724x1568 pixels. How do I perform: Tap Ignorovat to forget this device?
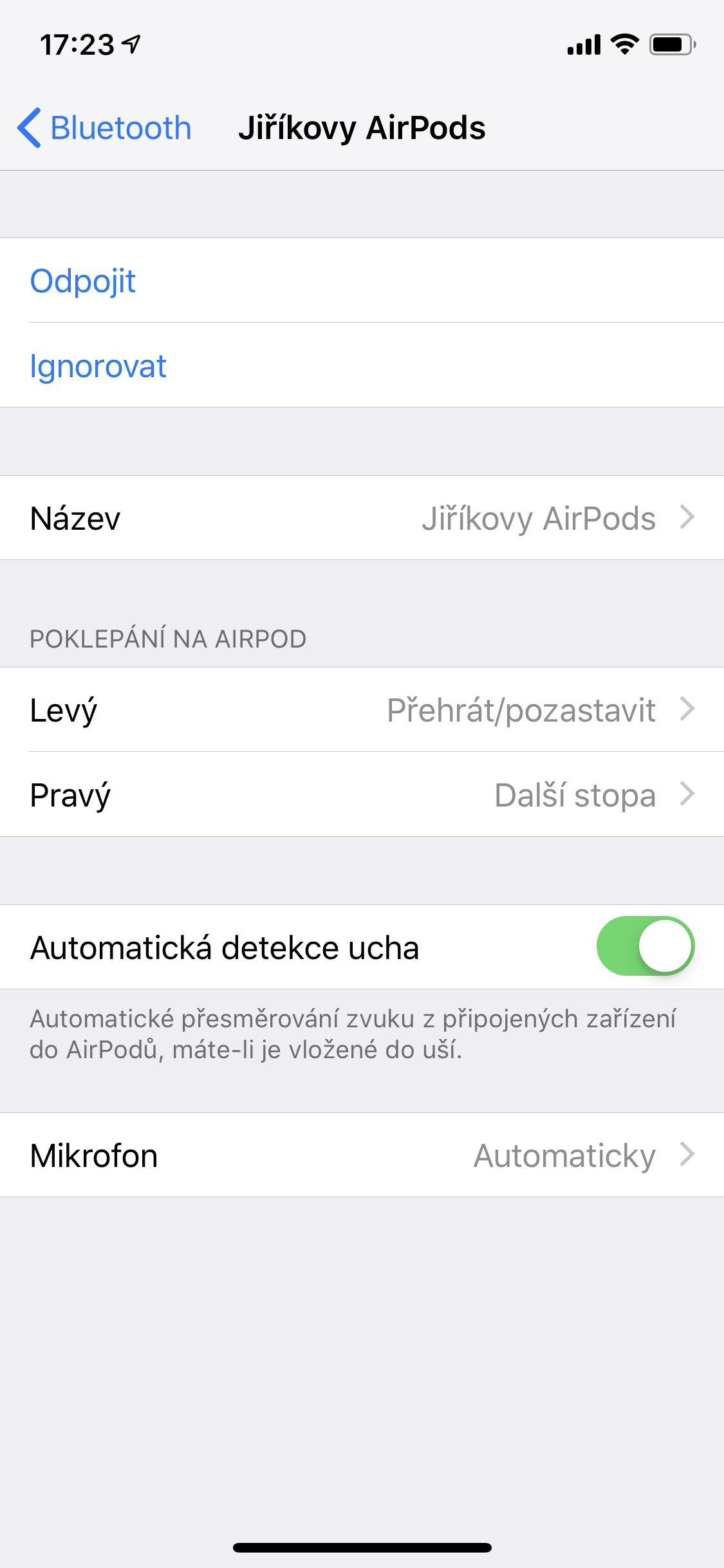pos(98,365)
